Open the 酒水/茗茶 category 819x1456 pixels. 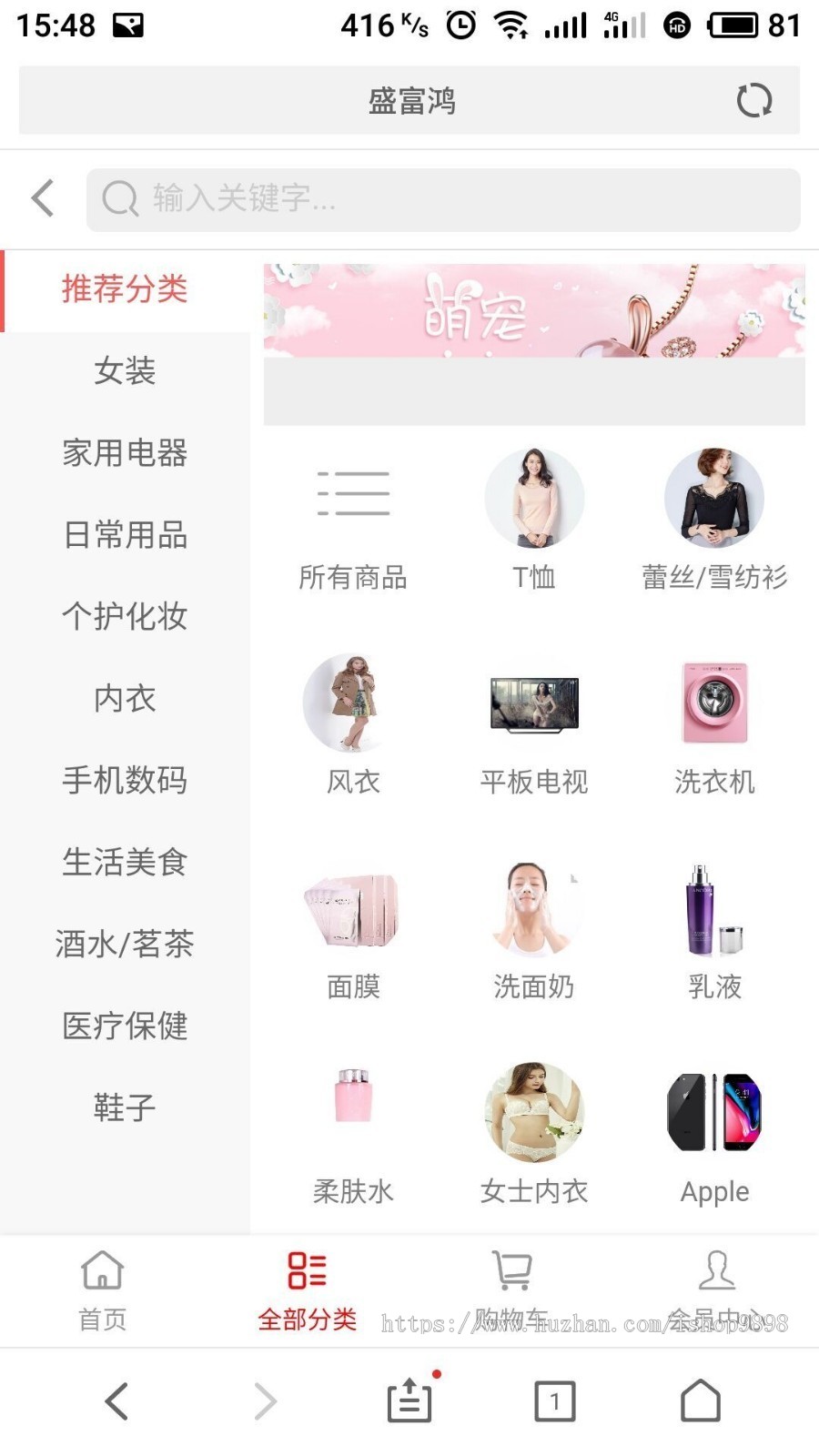coord(125,944)
